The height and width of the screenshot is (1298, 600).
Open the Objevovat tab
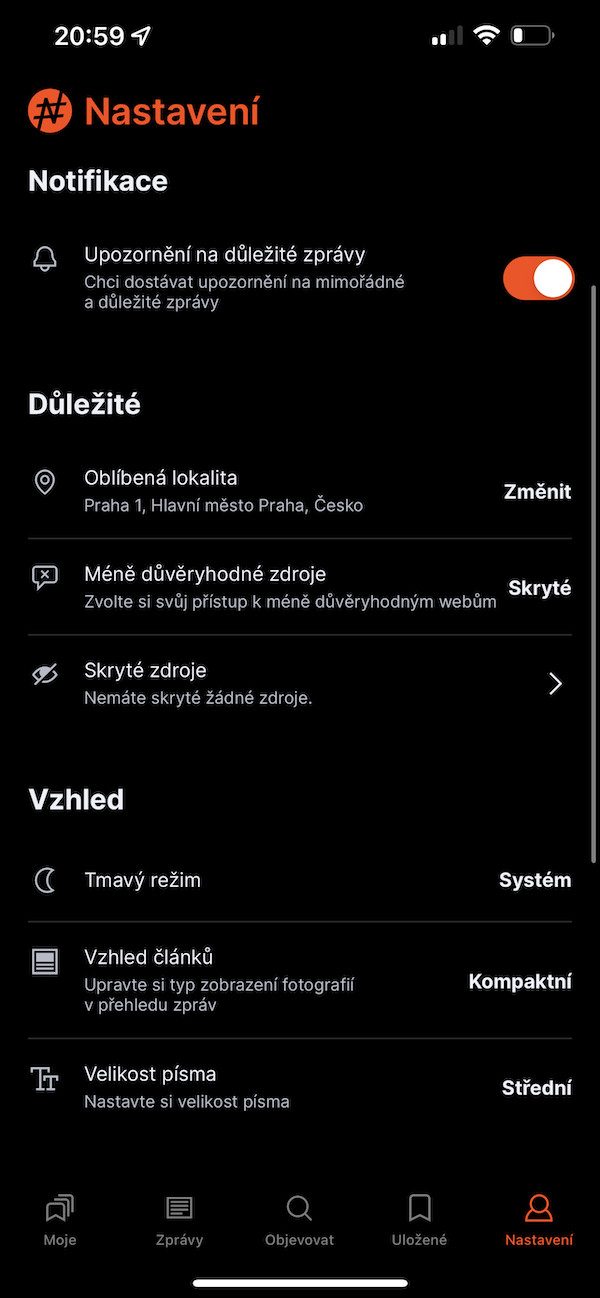(x=299, y=1220)
